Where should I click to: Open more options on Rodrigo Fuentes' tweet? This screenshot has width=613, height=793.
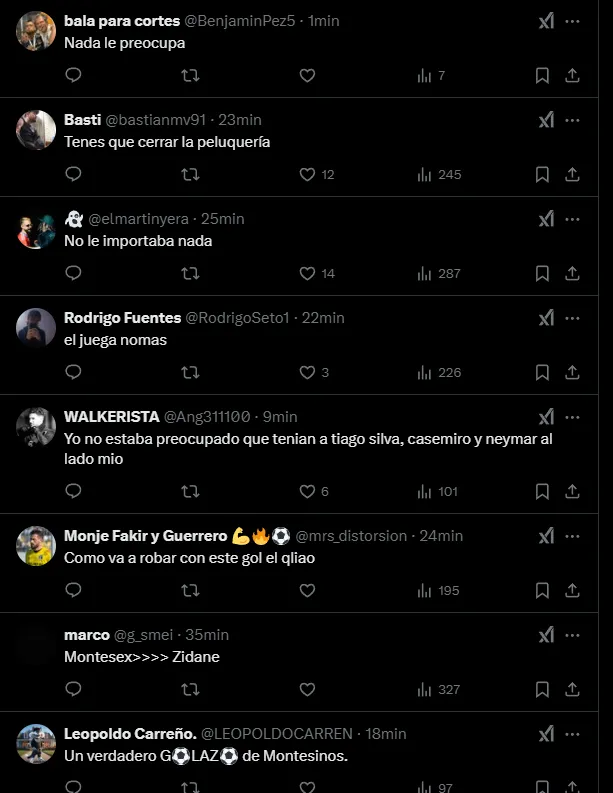pyautogui.click(x=572, y=318)
